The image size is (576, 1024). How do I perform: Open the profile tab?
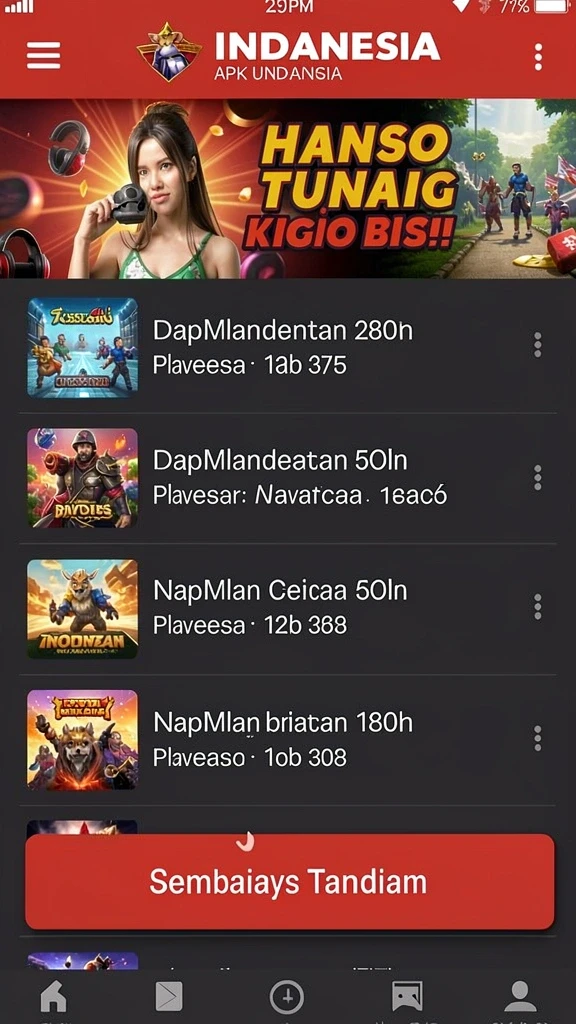tap(520, 997)
